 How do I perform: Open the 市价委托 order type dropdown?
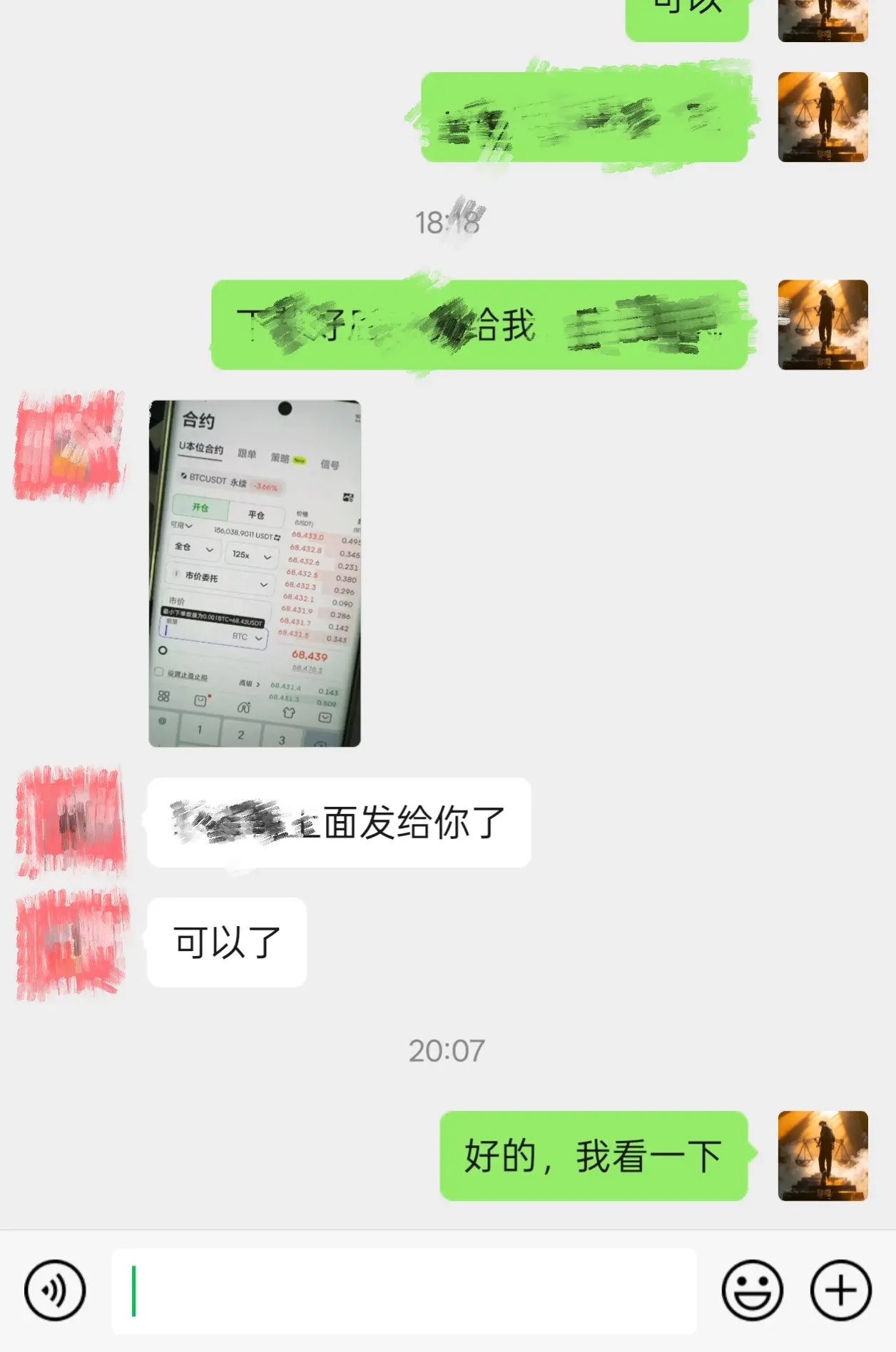(220, 579)
